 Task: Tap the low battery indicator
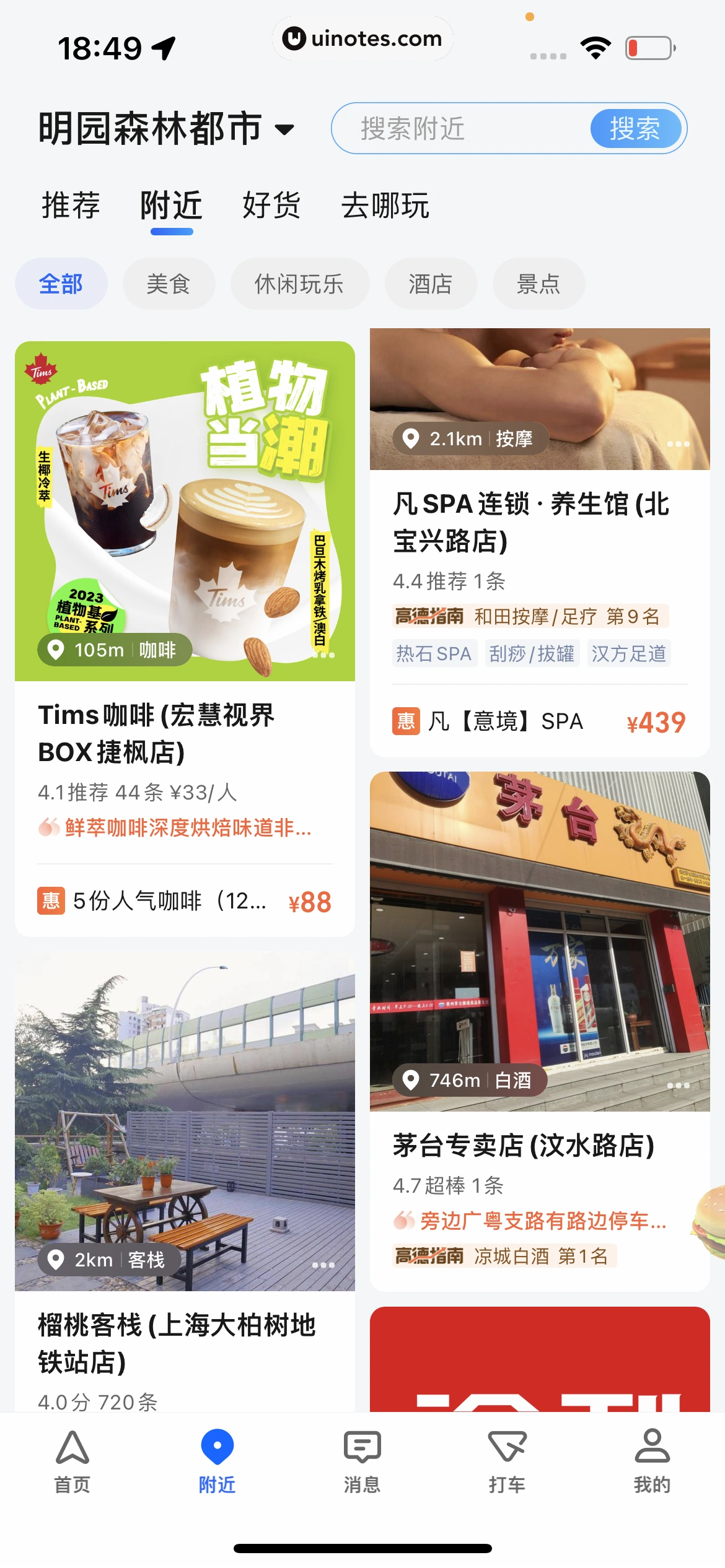649,47
